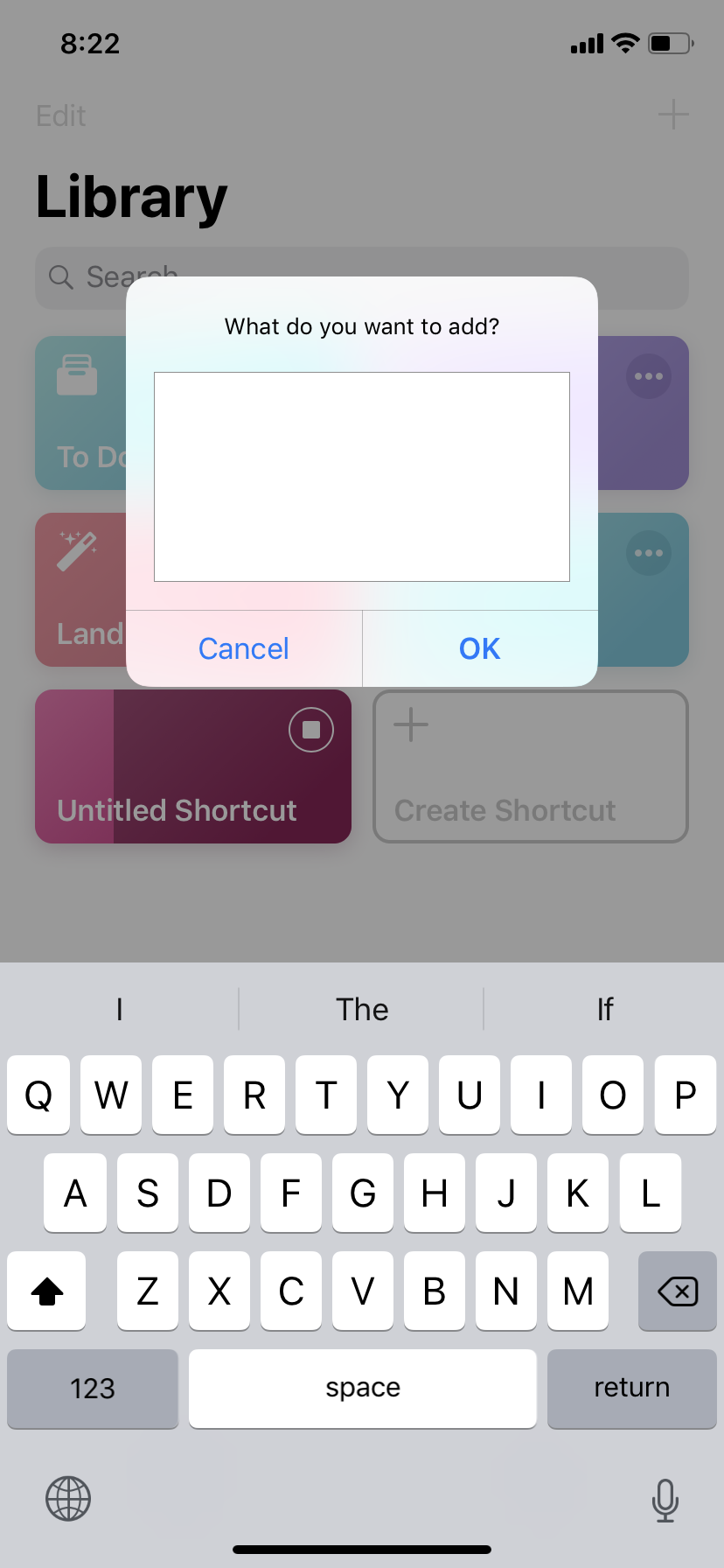The image size is (724, 1568).
Task: Switch keyboard to 123 numbers
Action: point(93,1389)
